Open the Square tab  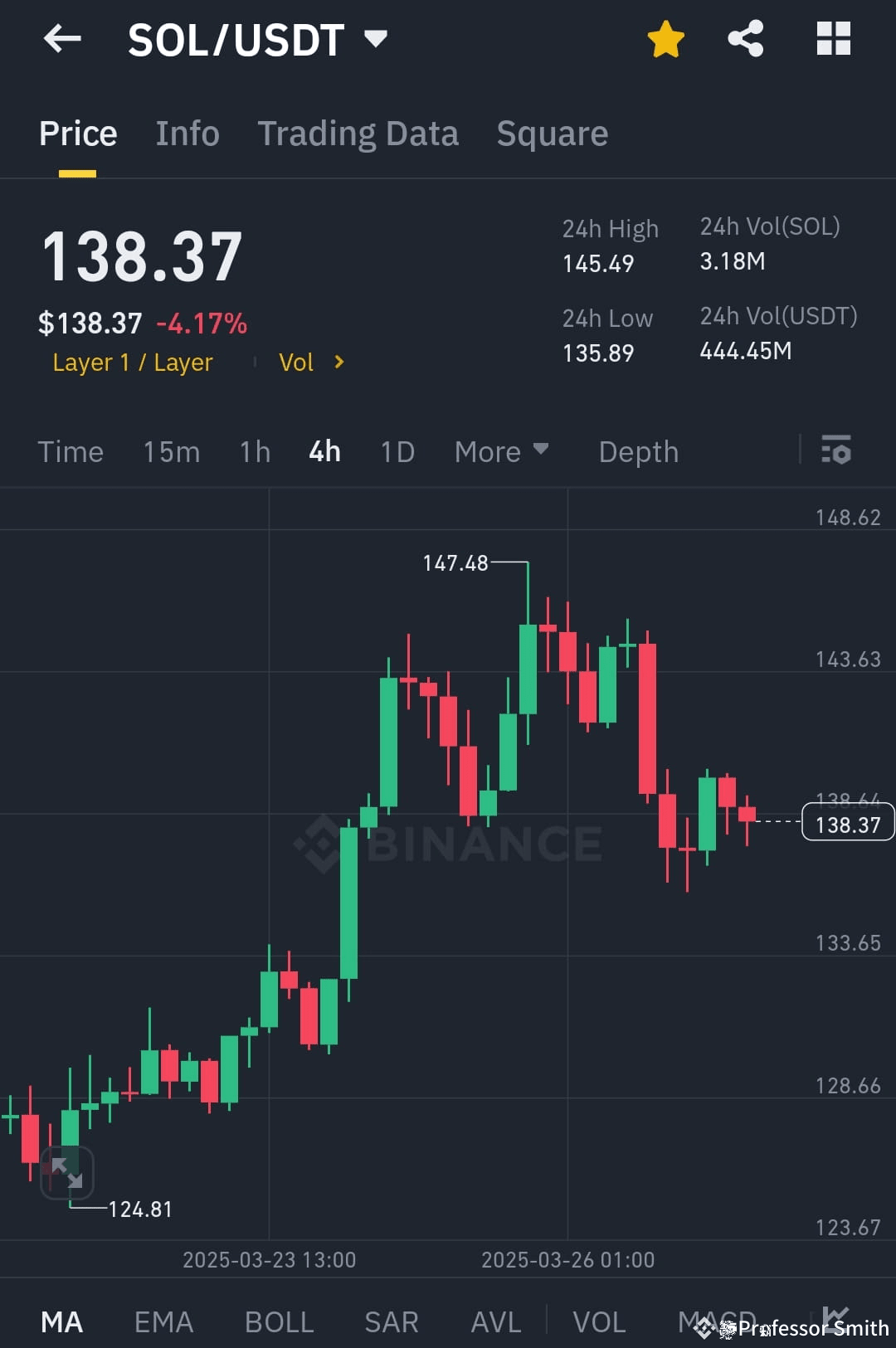tap(552, 133)
